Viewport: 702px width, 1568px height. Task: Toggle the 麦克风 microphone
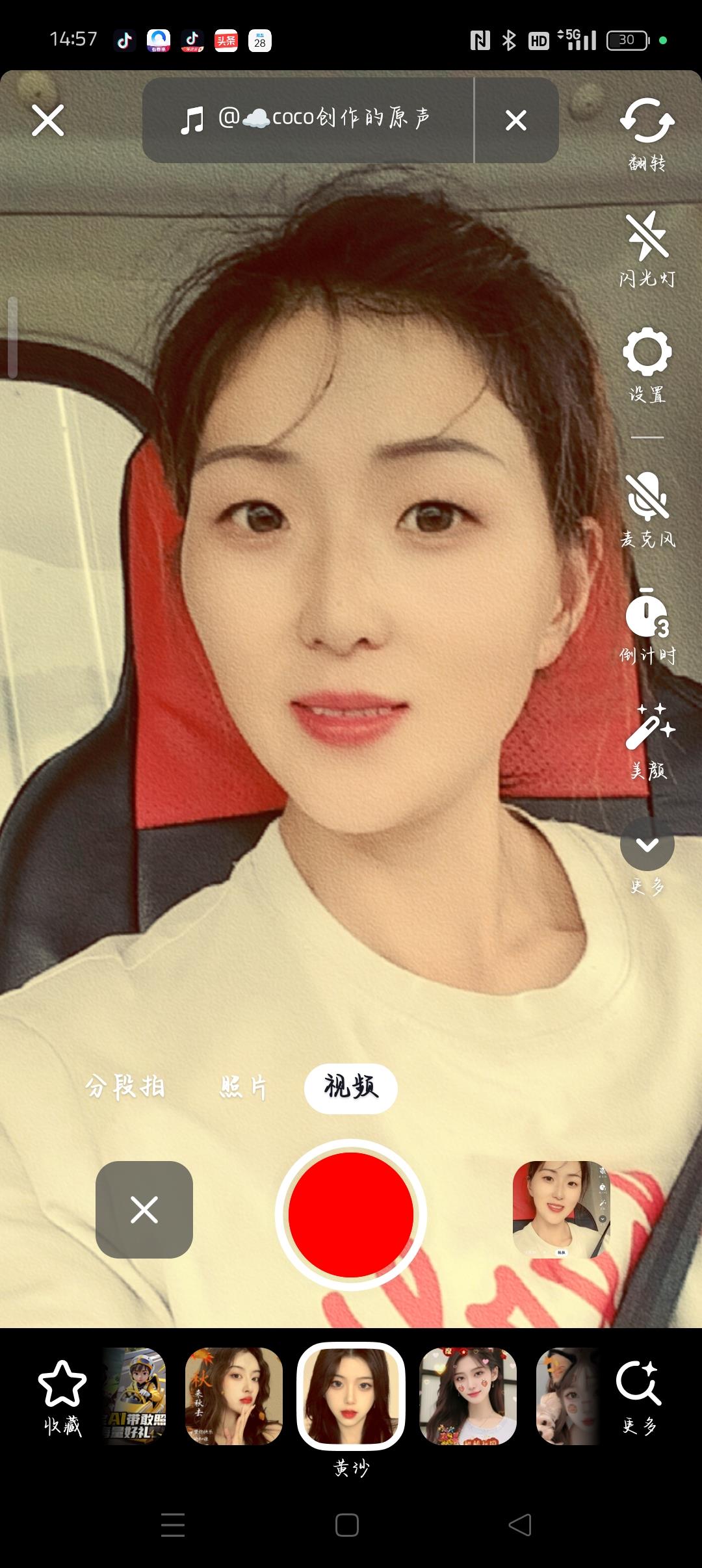647,508
